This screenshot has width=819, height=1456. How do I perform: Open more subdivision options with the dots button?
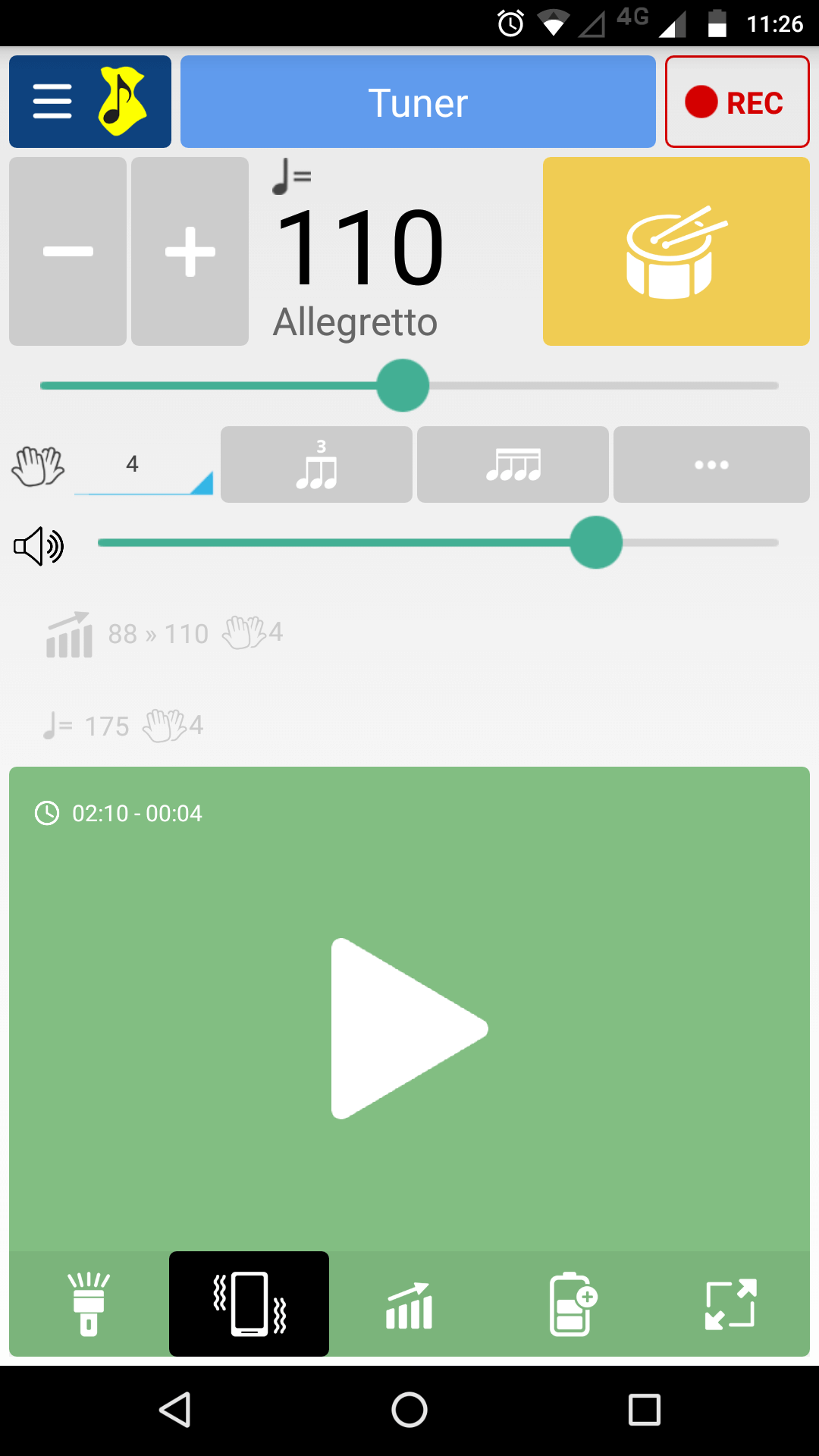coord(710,464)
